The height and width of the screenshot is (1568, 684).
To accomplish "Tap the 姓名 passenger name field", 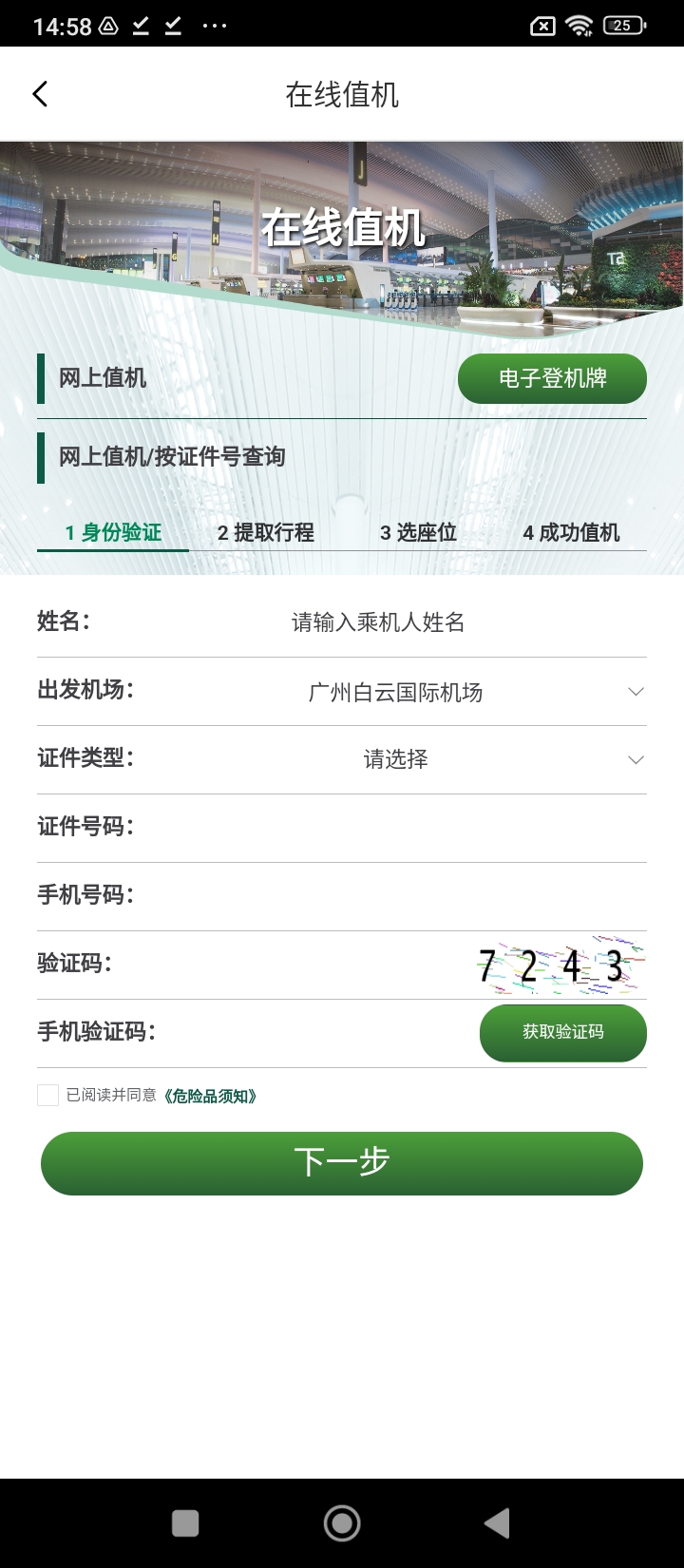I will [378, 622].
